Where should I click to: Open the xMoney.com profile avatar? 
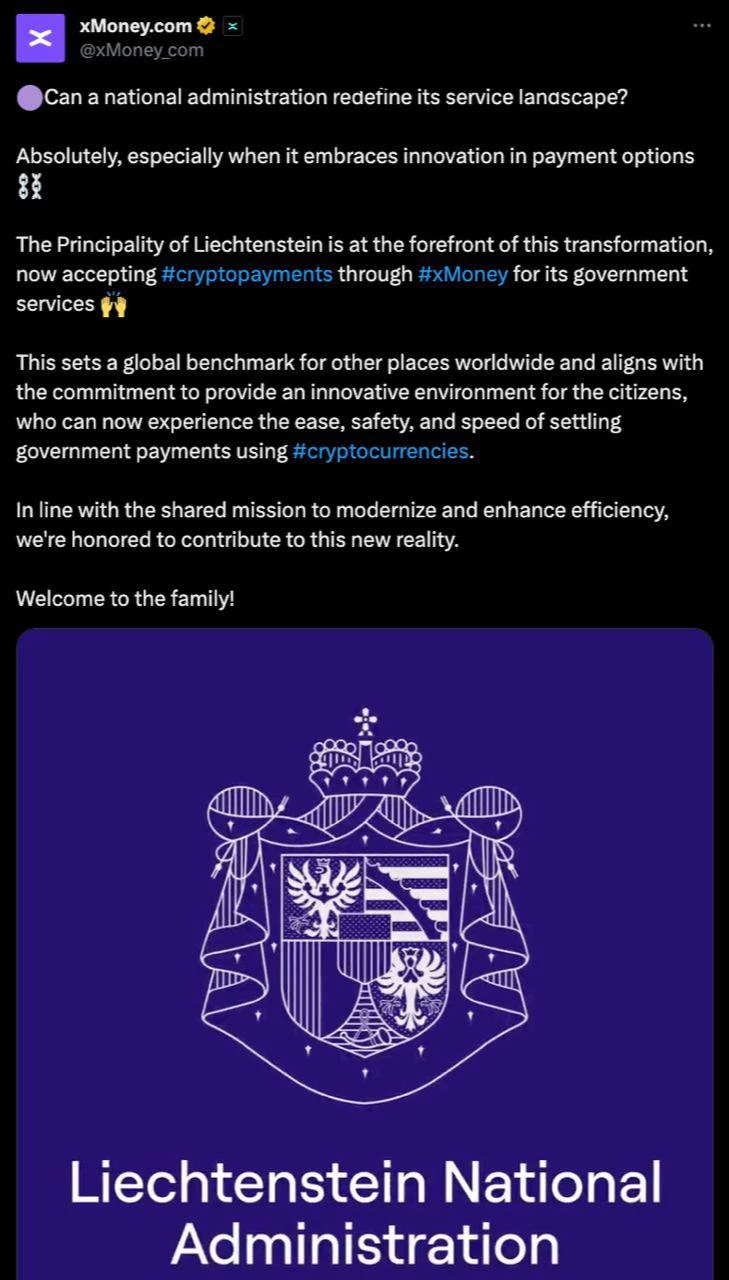click(40, 38)
